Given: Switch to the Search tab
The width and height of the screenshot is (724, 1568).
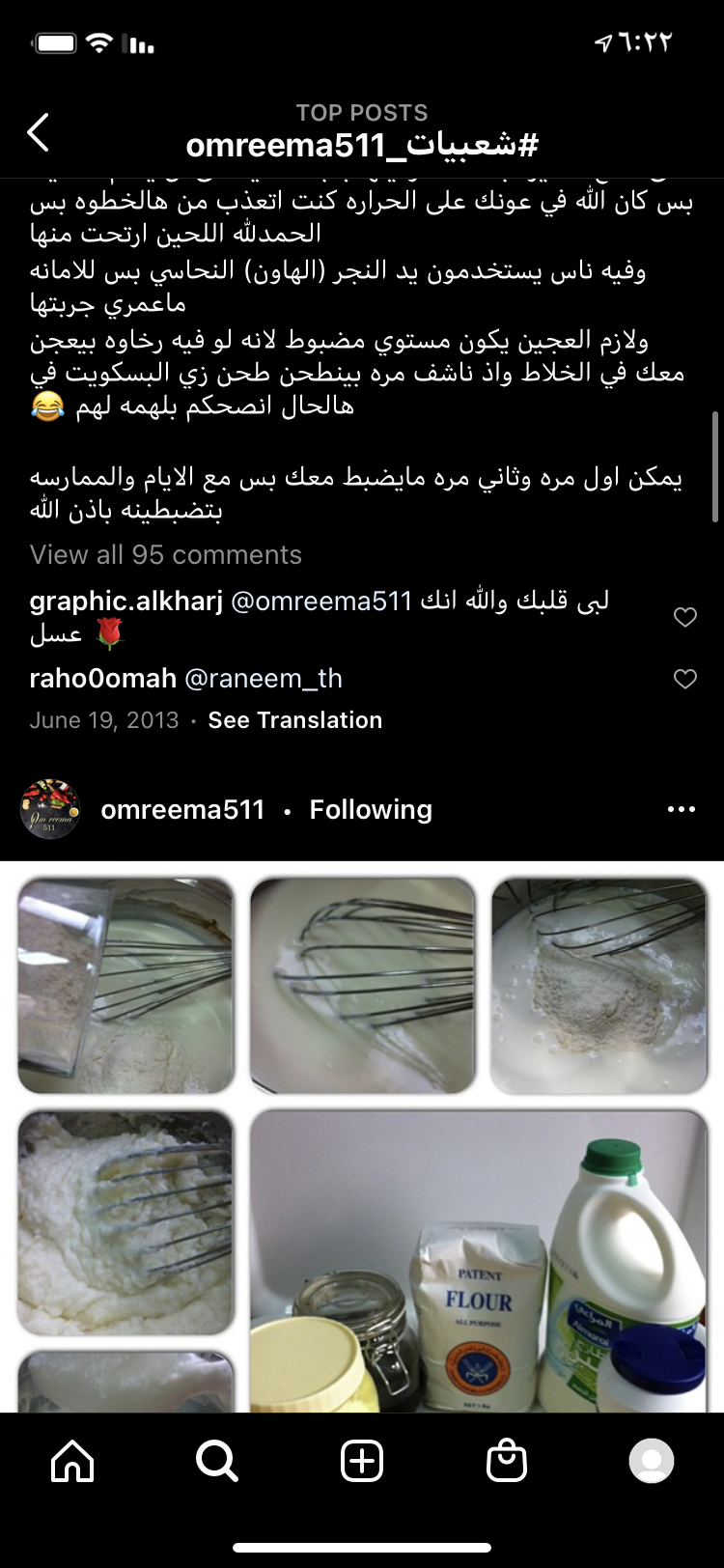Looking at the screenshot, I should point(217,1461).
